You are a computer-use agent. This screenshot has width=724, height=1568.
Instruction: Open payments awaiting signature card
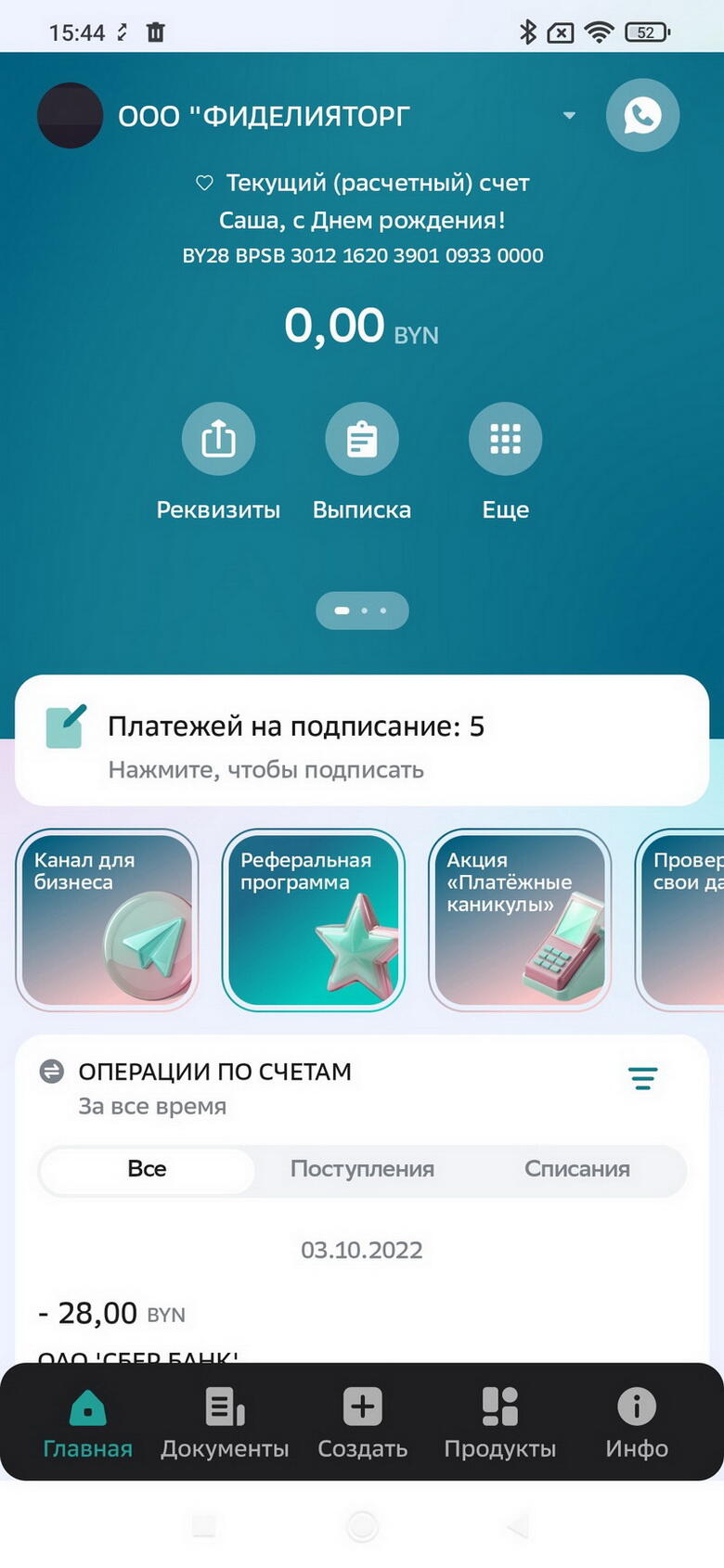pos(362,740)
